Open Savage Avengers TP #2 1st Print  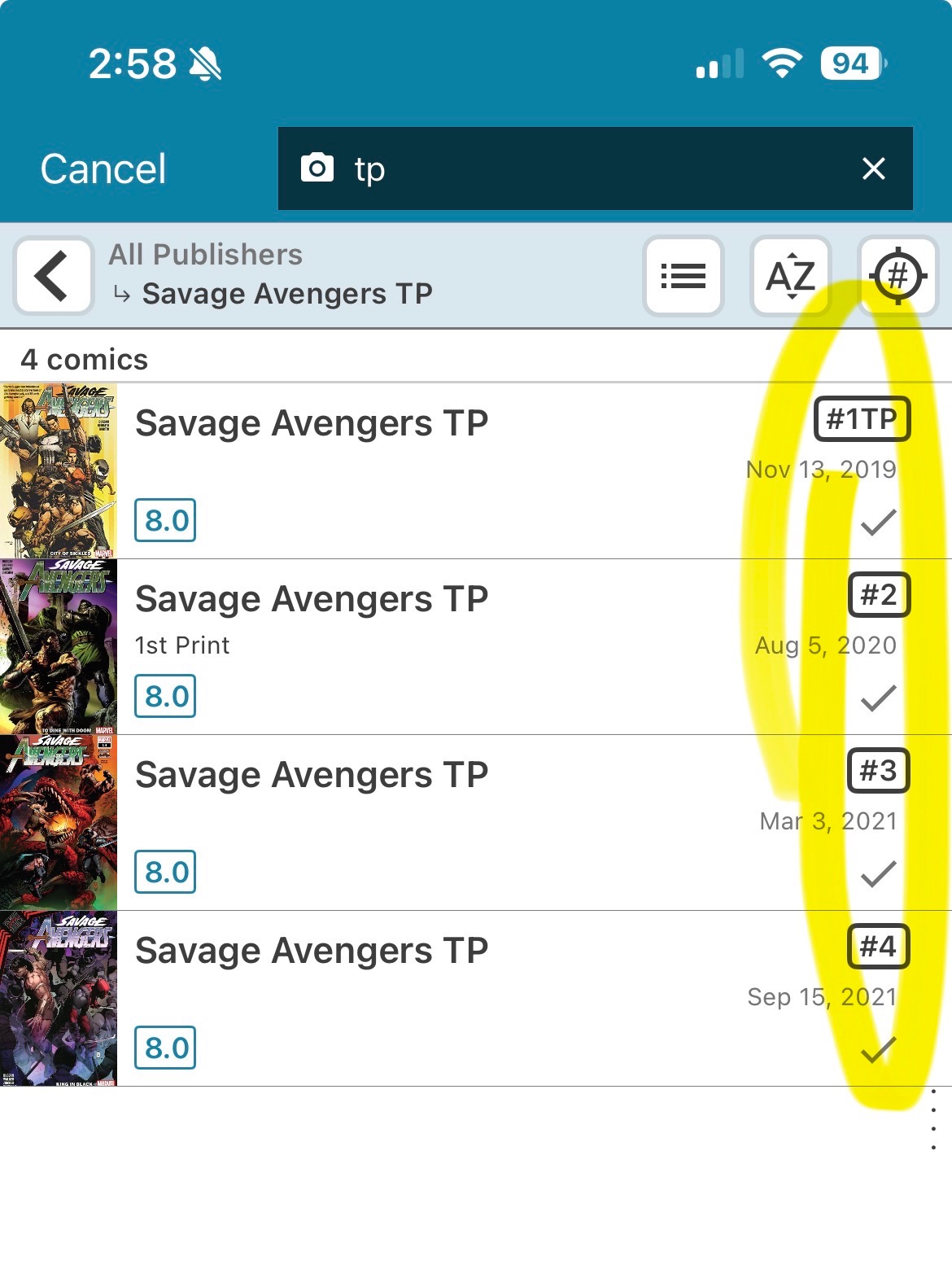pyautogui.click(x=407, y=646)
